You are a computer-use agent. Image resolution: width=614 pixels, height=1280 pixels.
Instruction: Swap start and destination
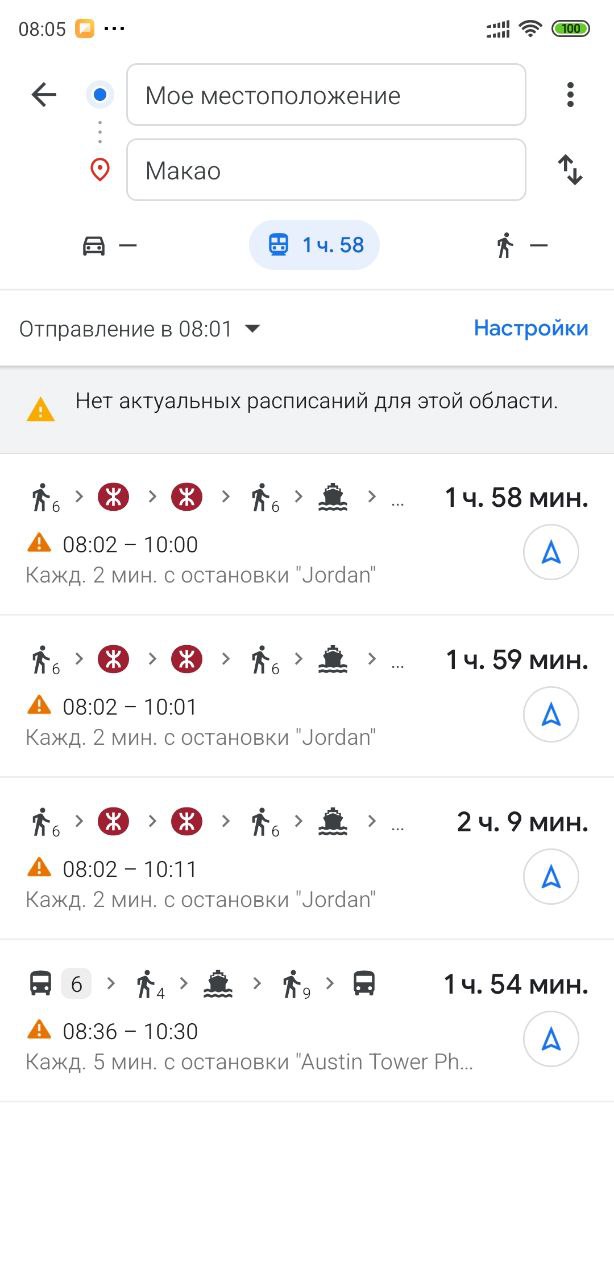pos(570,170)
